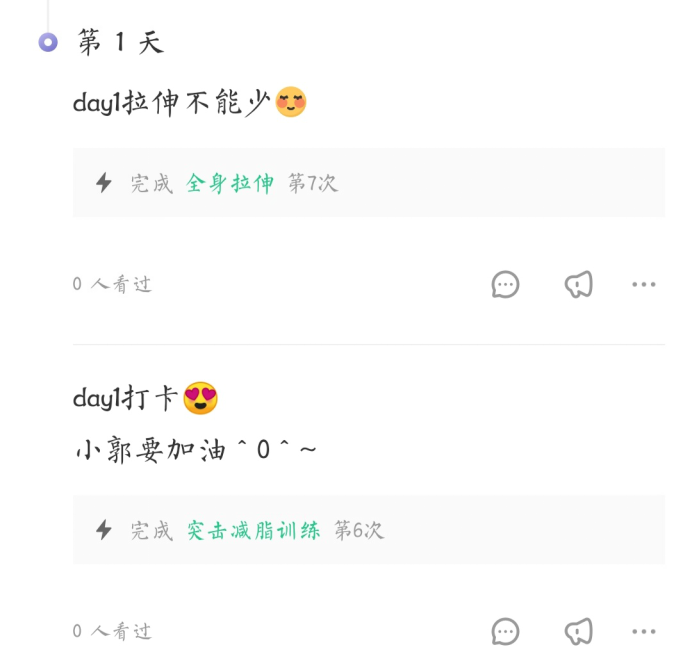Comment on the day1打卡 post
693x671 pixels.
pos(505,632)
